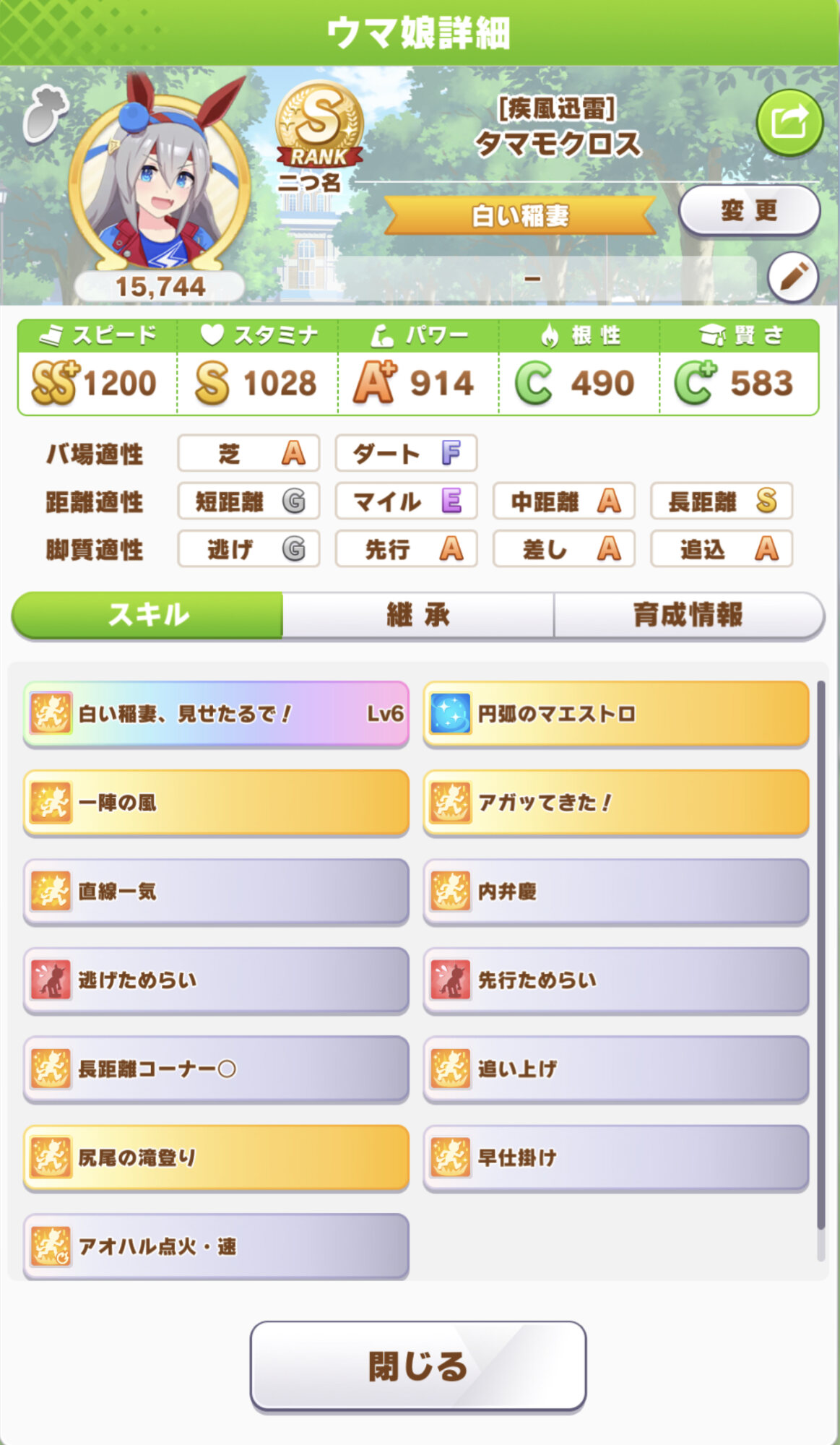Viewport: 840px width, 1445px height.
Task: Tap the green share icon
Action: (789, 122)
